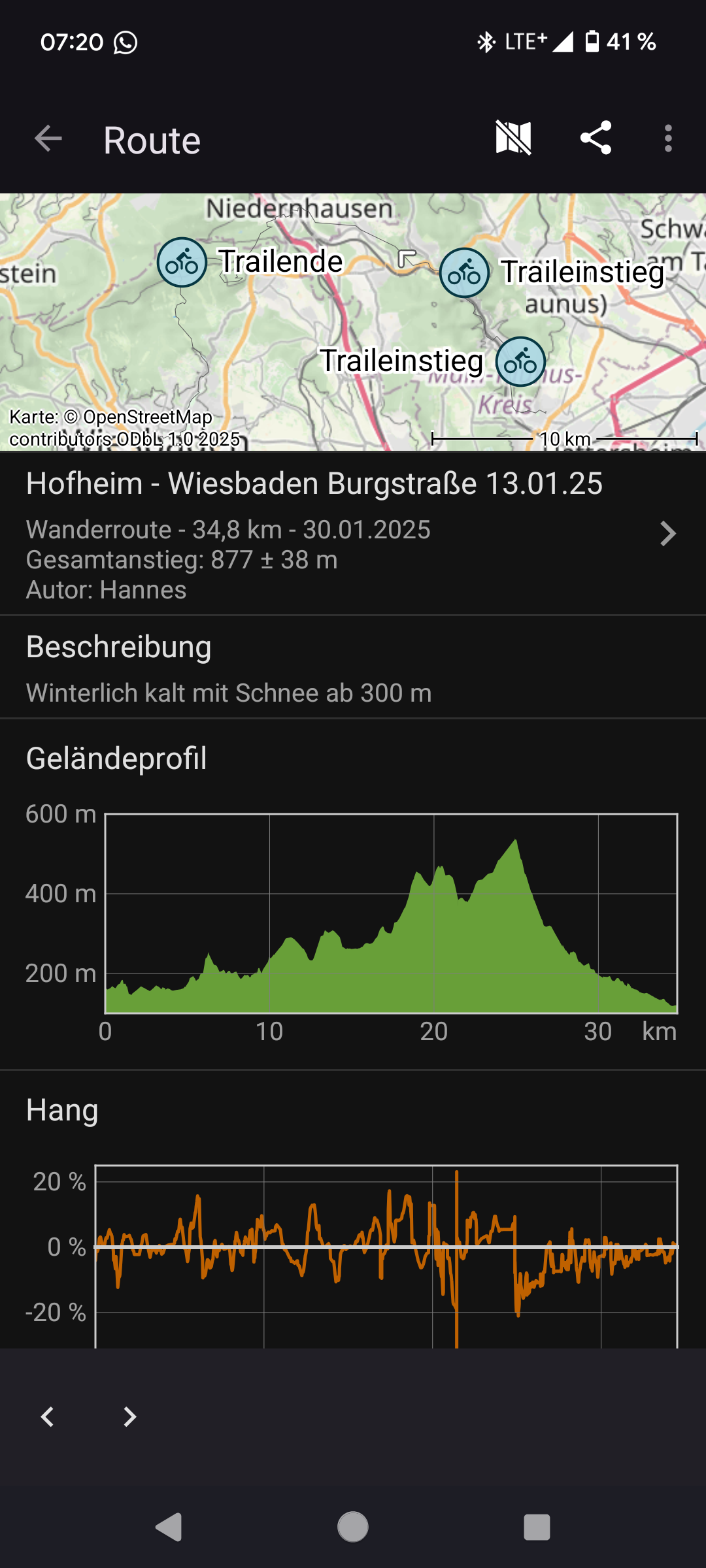Share this route
The height and width of the screenshot is (1568, 706).
(x=596, y=138)
